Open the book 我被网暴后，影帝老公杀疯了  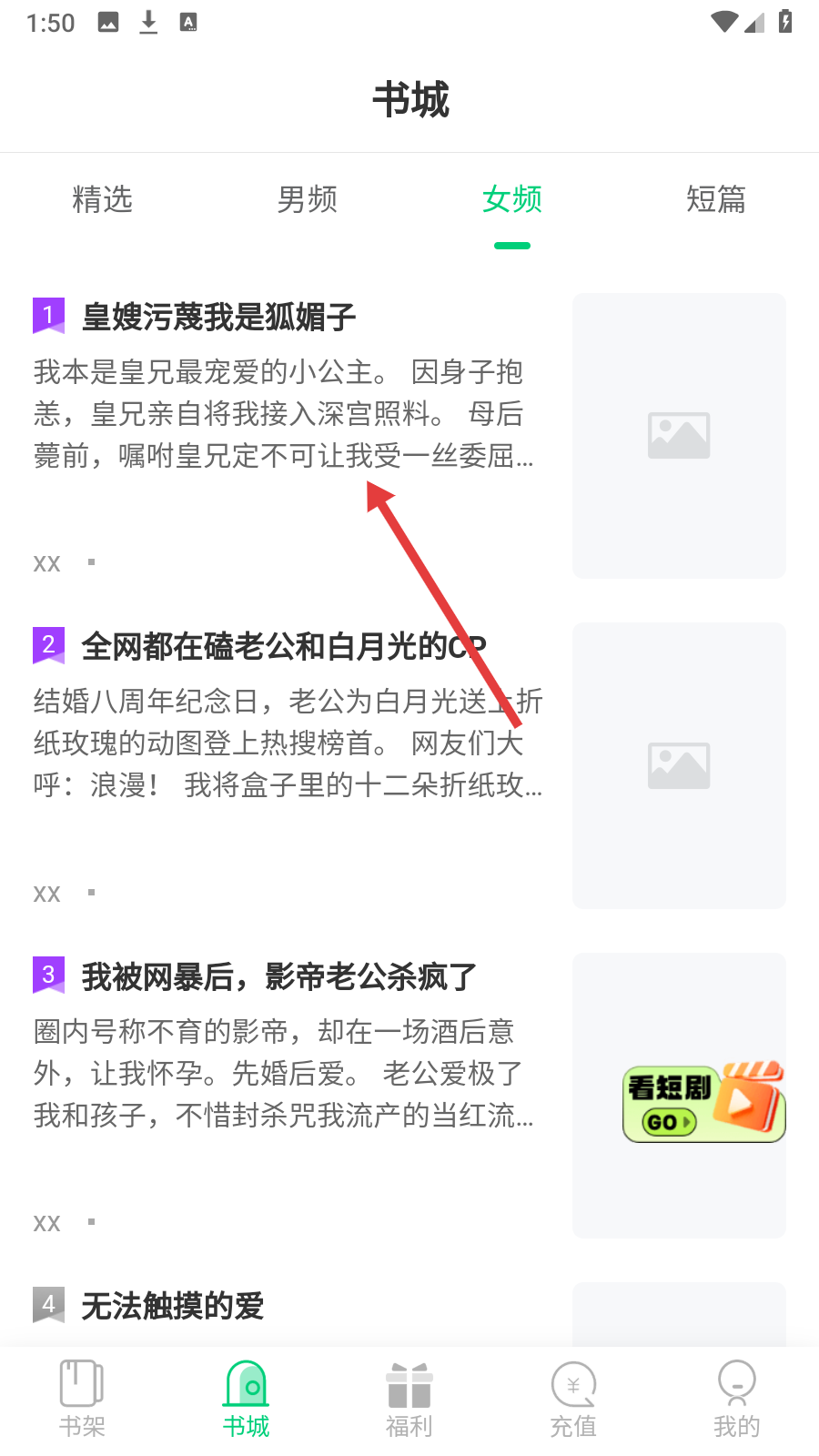[278, 977]
